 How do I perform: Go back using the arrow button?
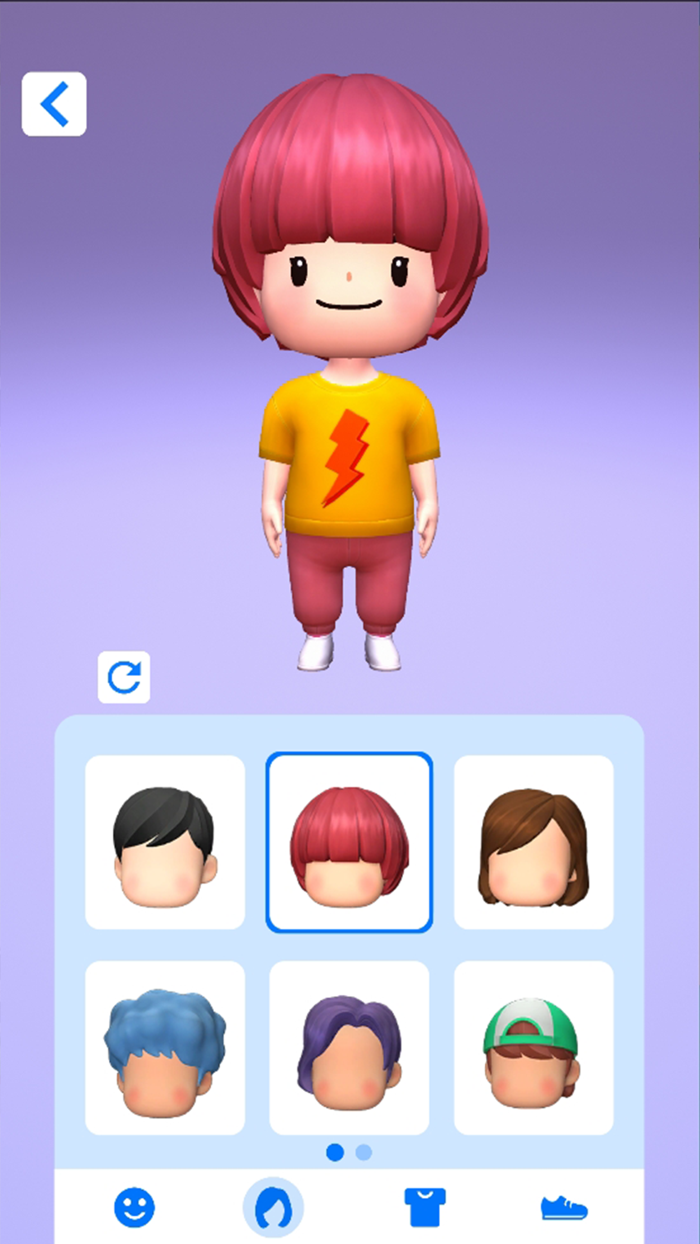[x=54, y=104]
